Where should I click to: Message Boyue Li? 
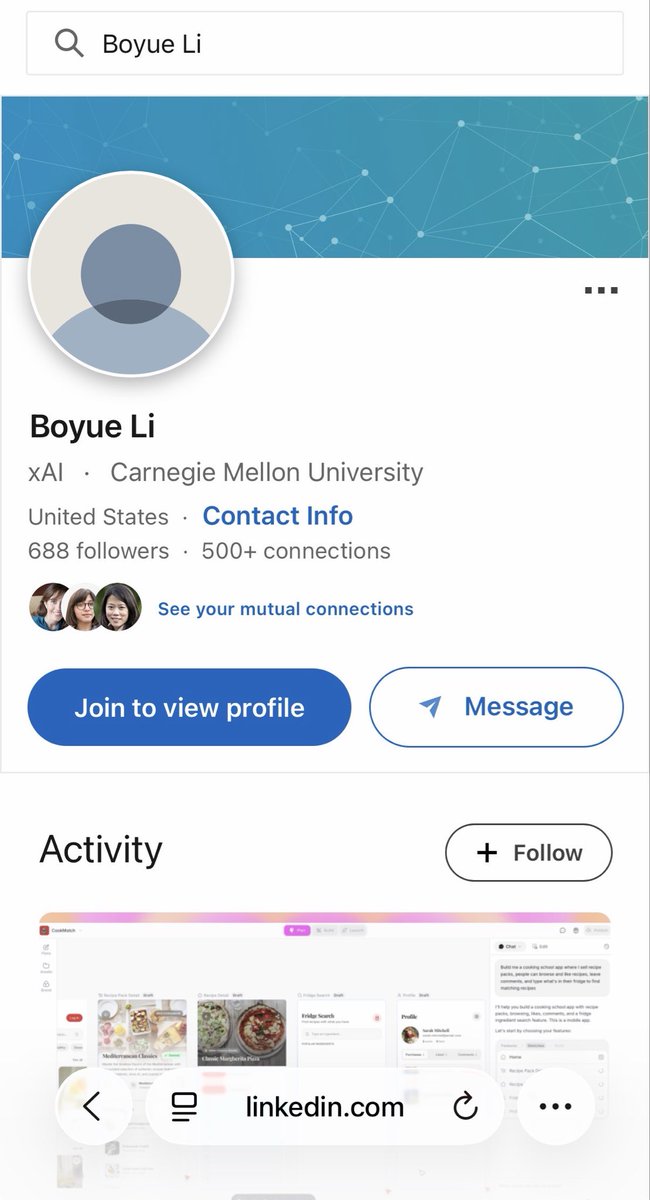click(x=496, y=707)
